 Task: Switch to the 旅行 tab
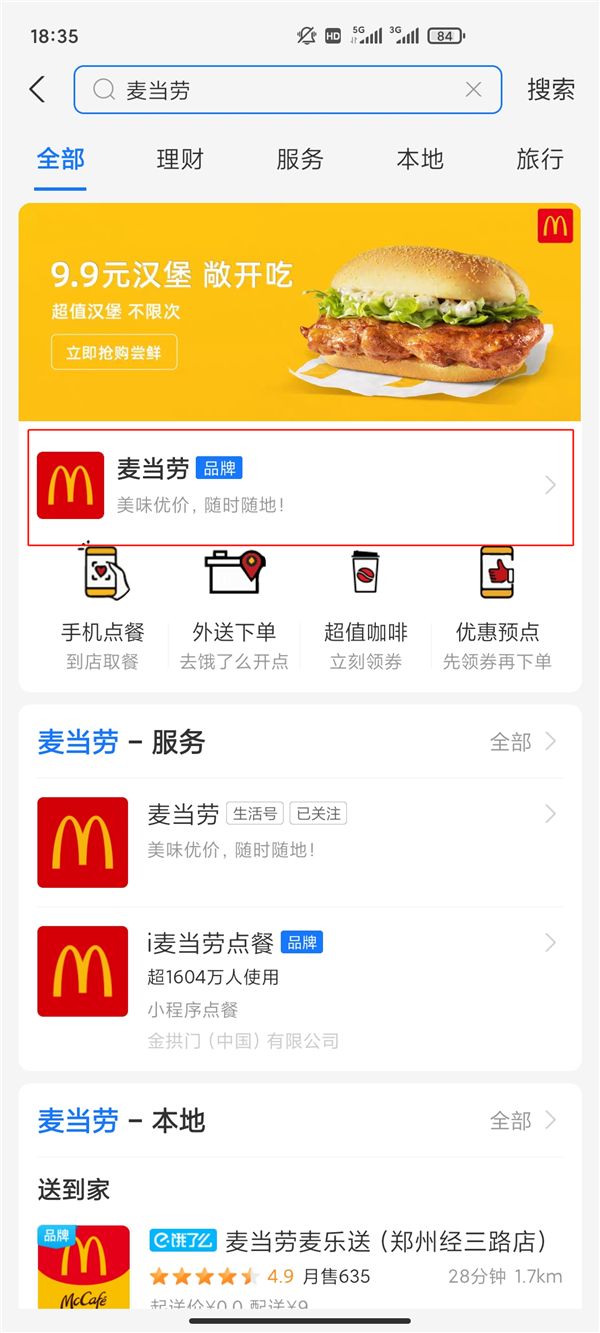pyautogui.click(x=540, y=159)
